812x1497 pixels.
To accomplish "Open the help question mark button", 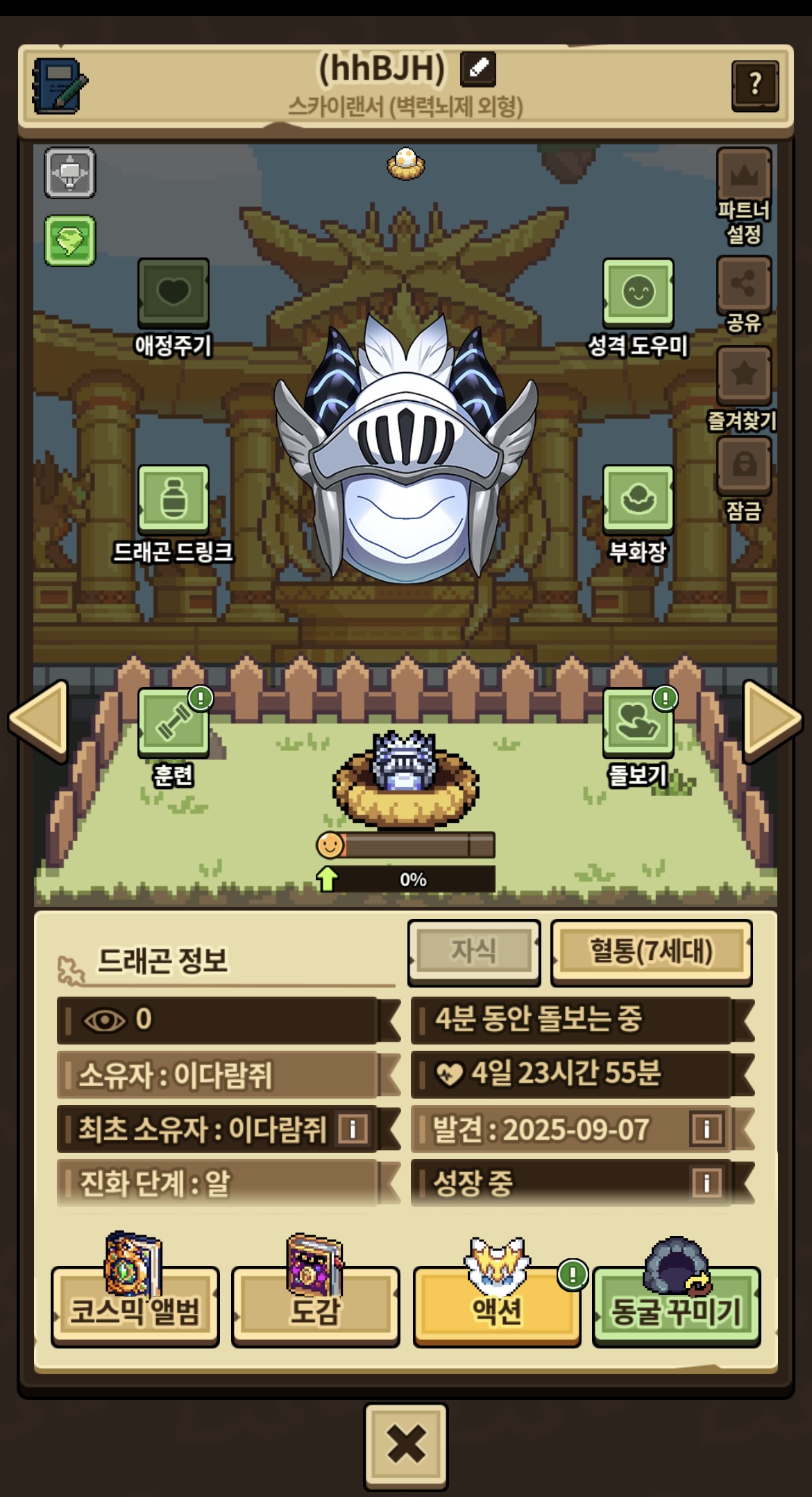I will 755,85.
